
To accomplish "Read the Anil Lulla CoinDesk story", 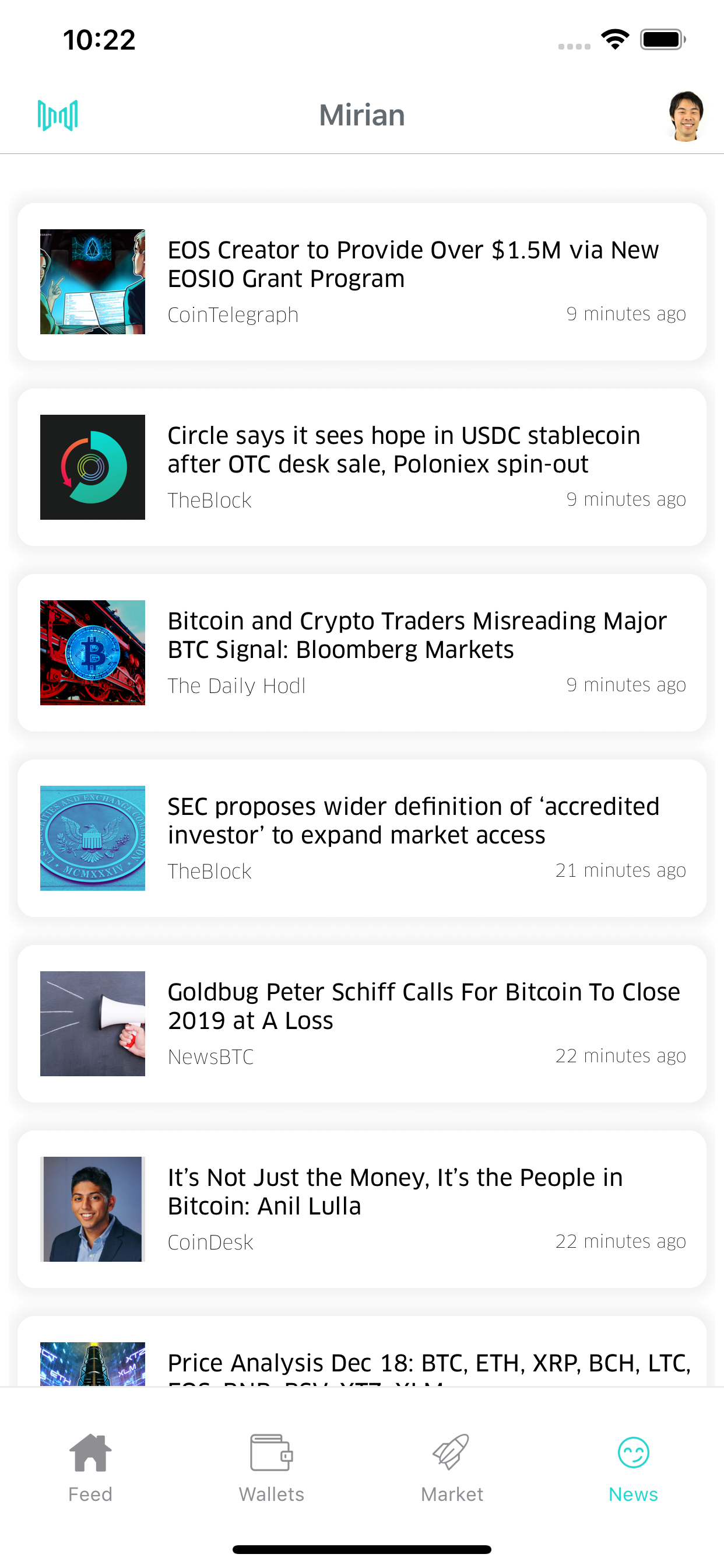I will pyautogui.click(x=362, y=1209).
